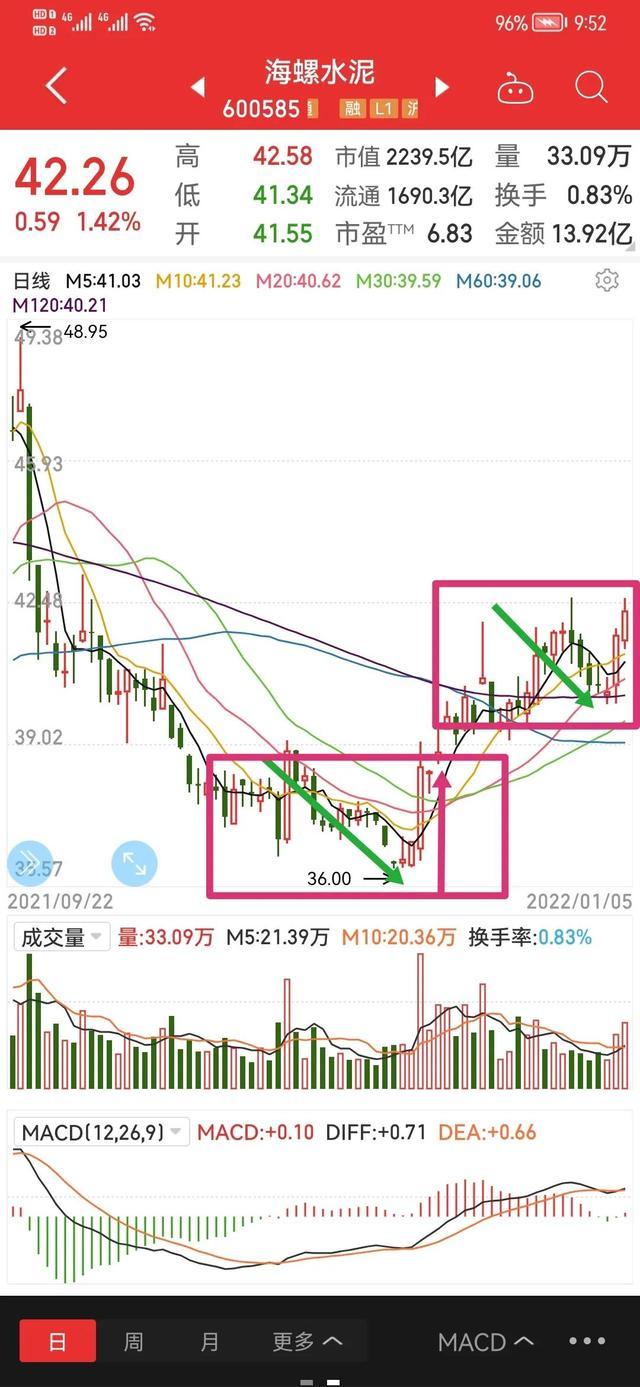The width and height of the screenshot is (640, 1387).
Task: Expand the 更多 period options
Action: tap(307, 1341)
